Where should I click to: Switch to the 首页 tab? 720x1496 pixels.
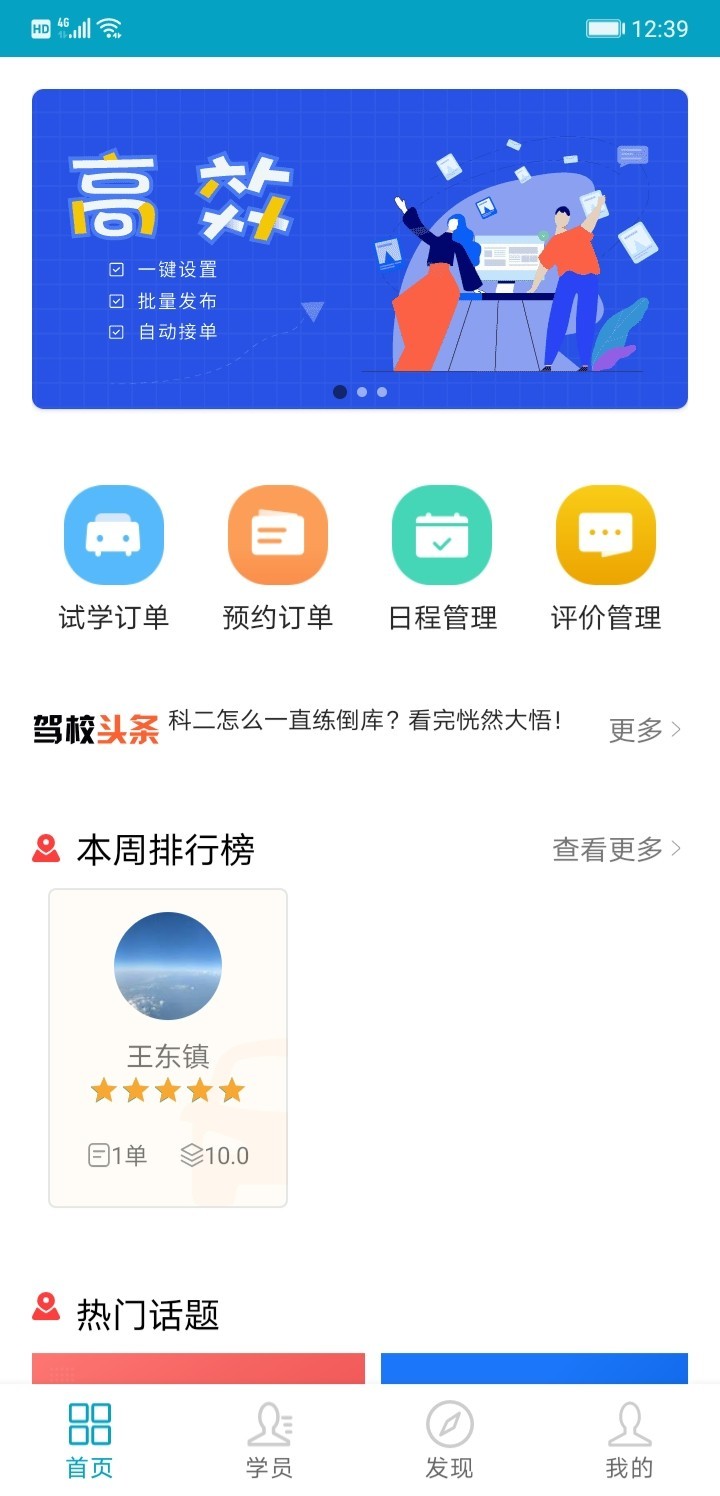(x=90, y=1440)
